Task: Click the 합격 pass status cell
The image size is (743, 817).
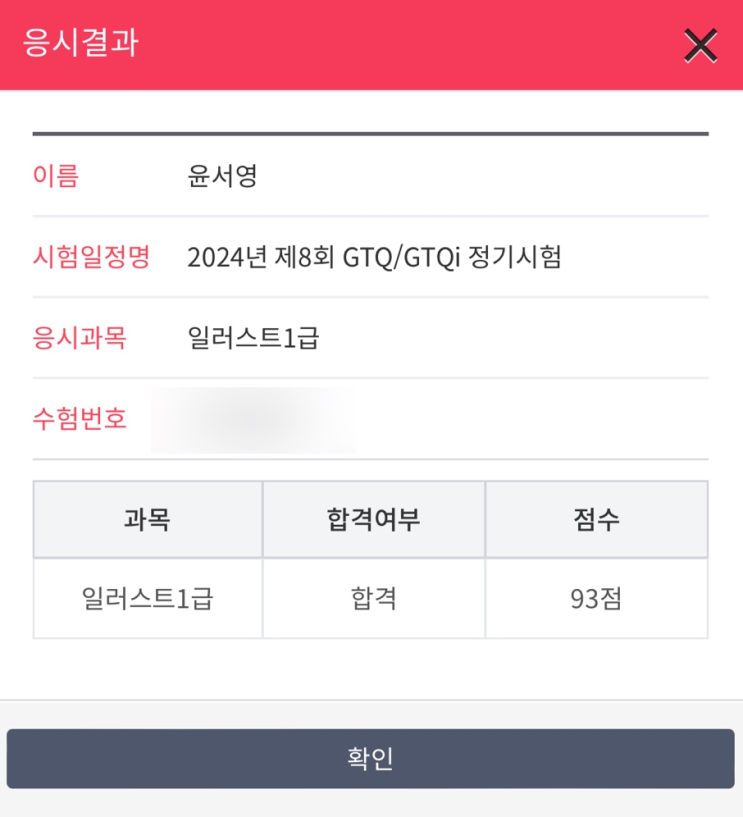Action: [371, 597]
